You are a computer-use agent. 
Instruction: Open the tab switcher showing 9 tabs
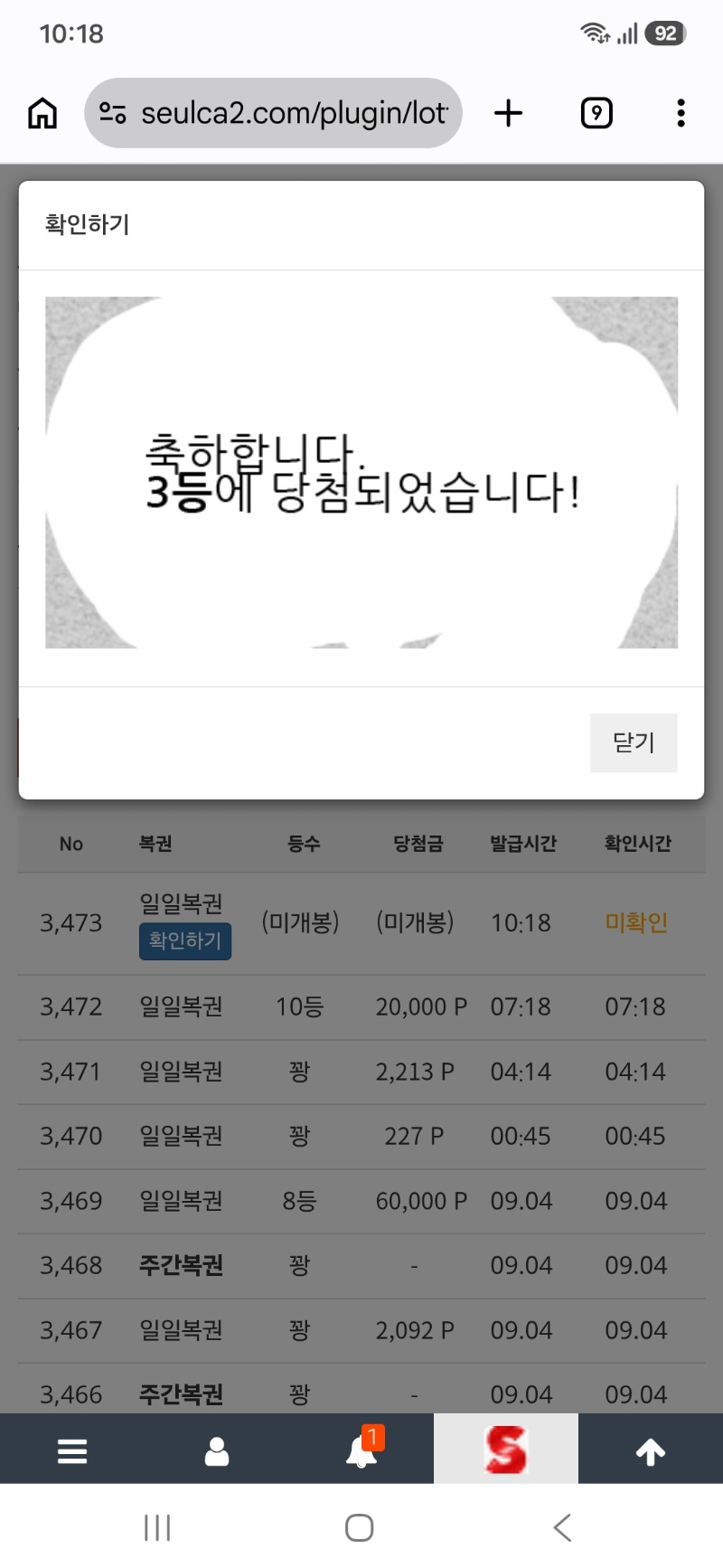pyautogui.click(x=596, y=113)
